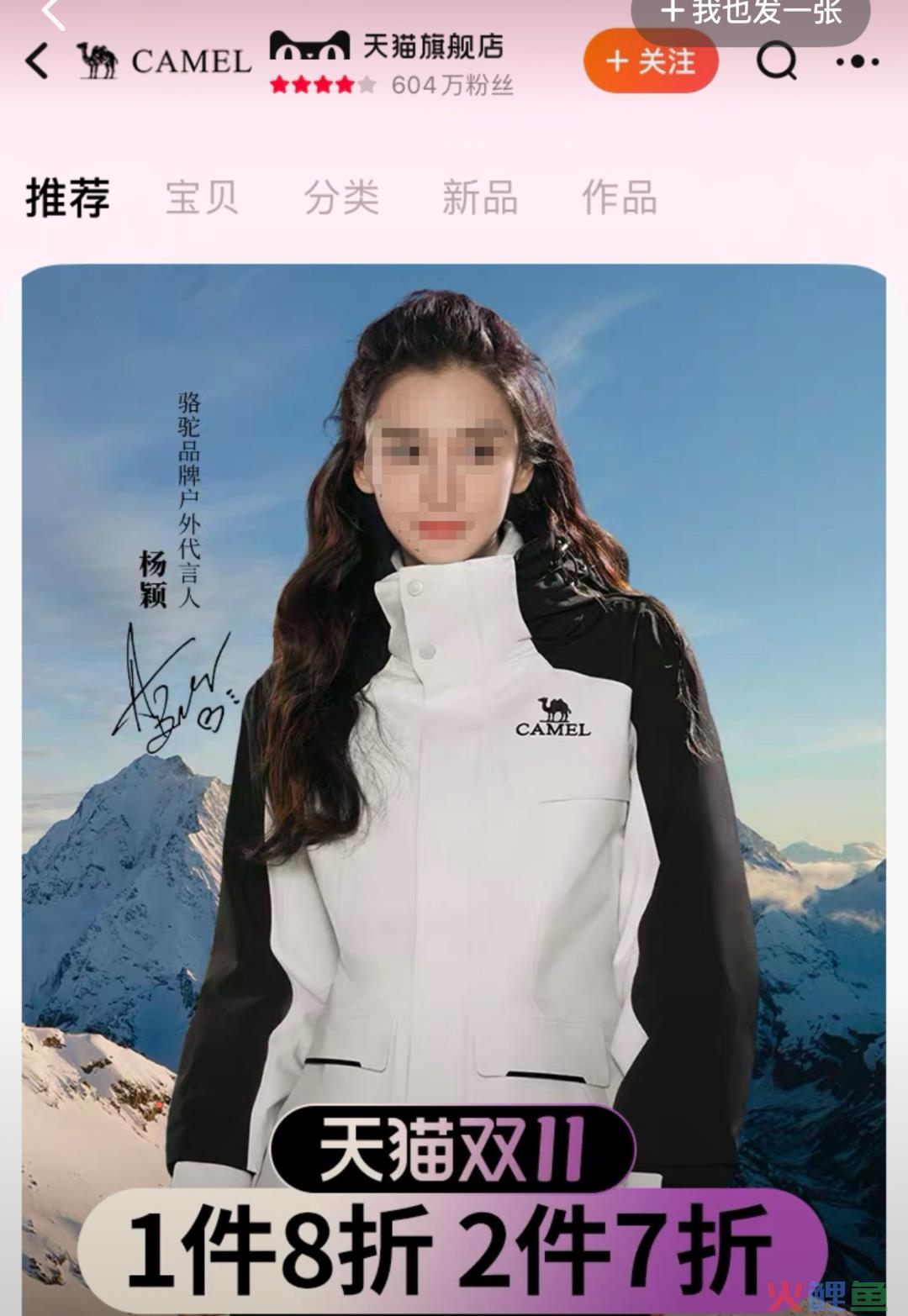Switch to the 分类 tab
The width and height of the screenshot is (908, 1316).
point(340,198)
